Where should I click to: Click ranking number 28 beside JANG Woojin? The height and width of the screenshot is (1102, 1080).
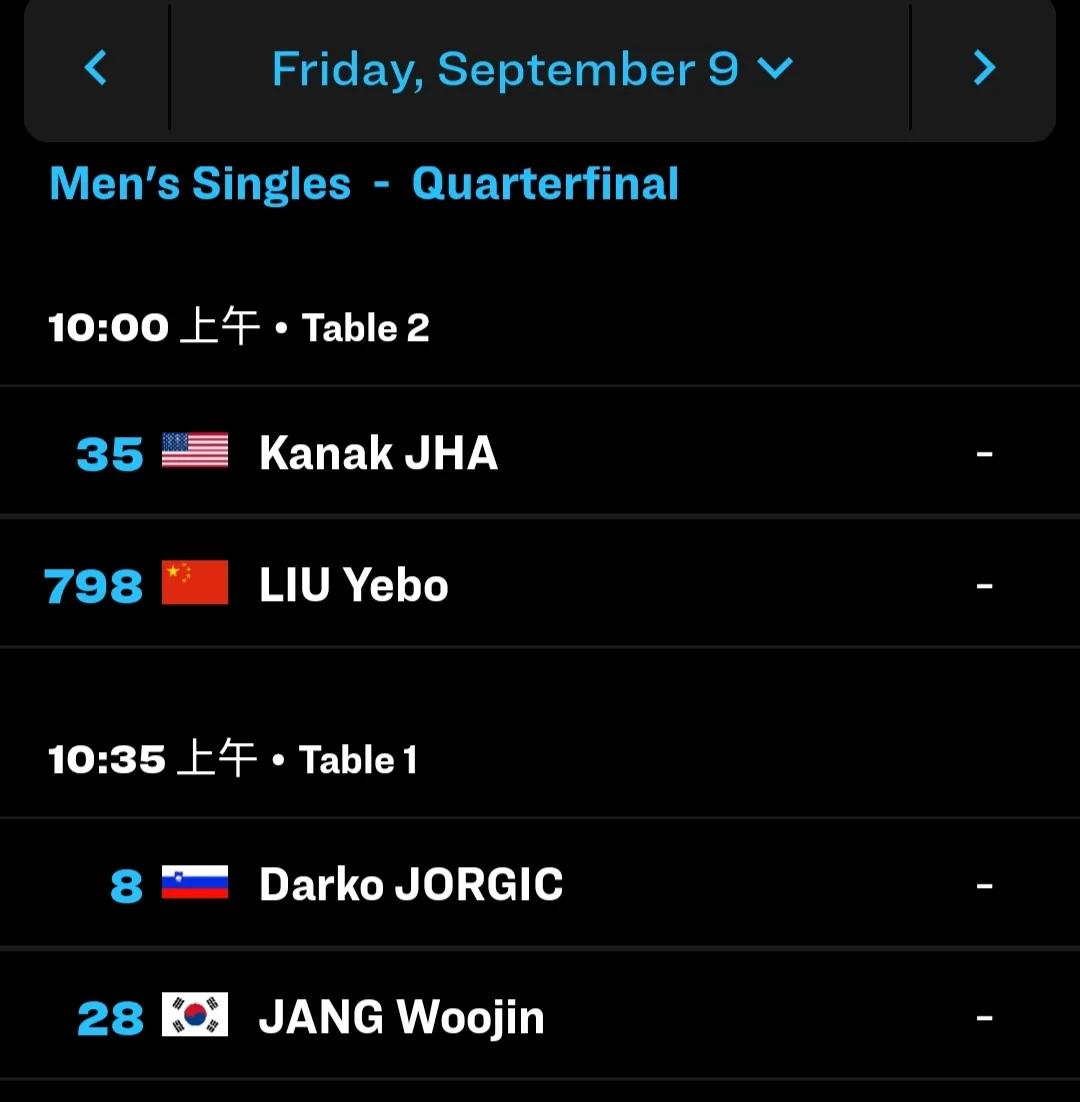[108, 1016]
